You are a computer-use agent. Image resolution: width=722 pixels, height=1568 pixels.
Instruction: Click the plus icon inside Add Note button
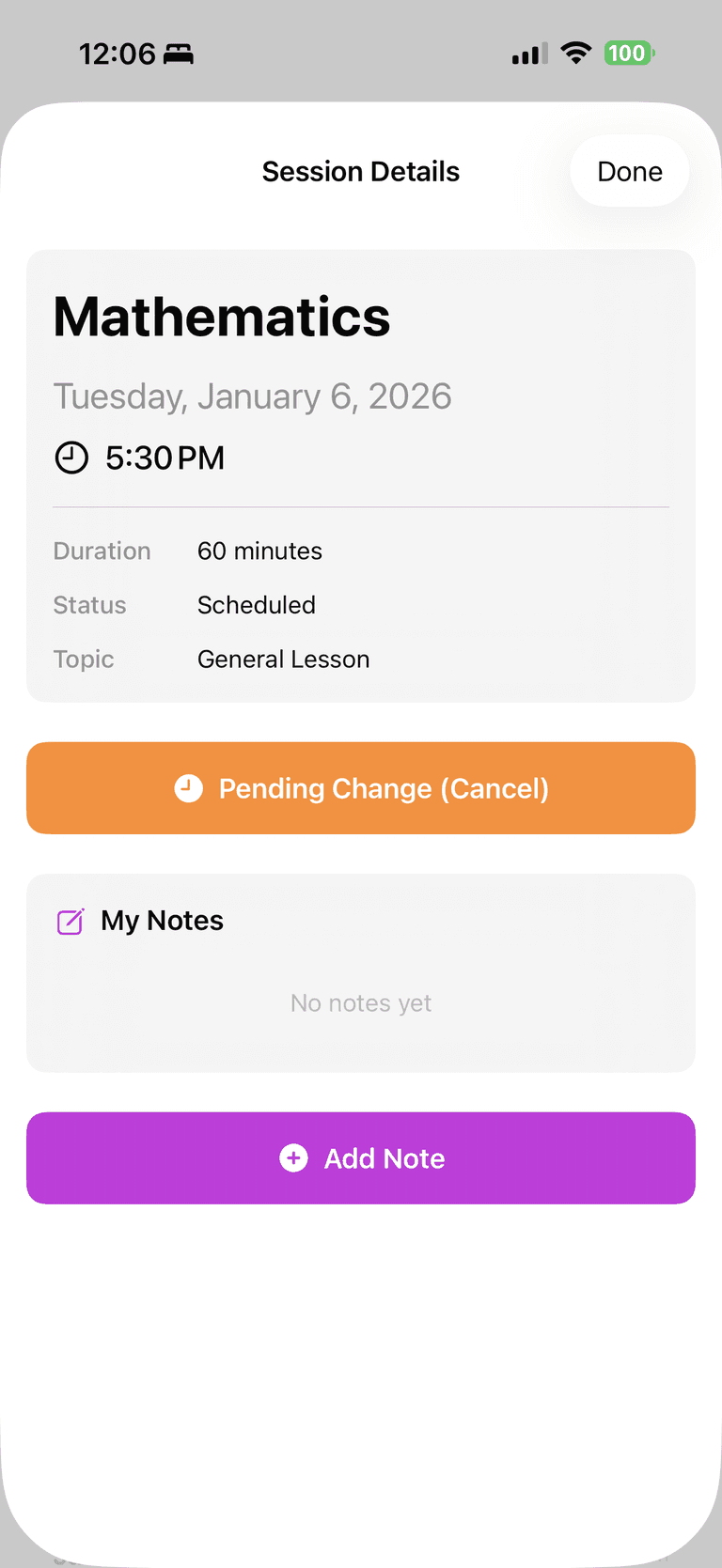[294, 1158]
